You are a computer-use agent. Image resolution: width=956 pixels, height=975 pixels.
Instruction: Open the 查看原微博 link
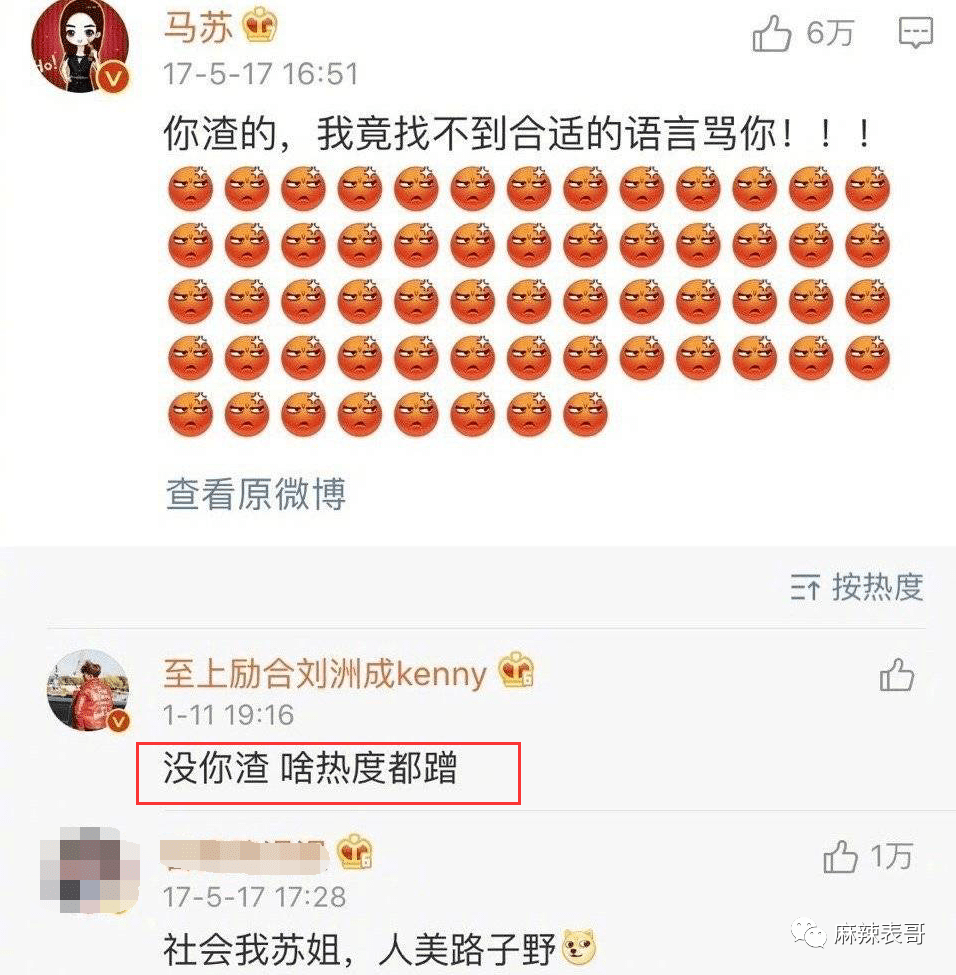point(255,494)
